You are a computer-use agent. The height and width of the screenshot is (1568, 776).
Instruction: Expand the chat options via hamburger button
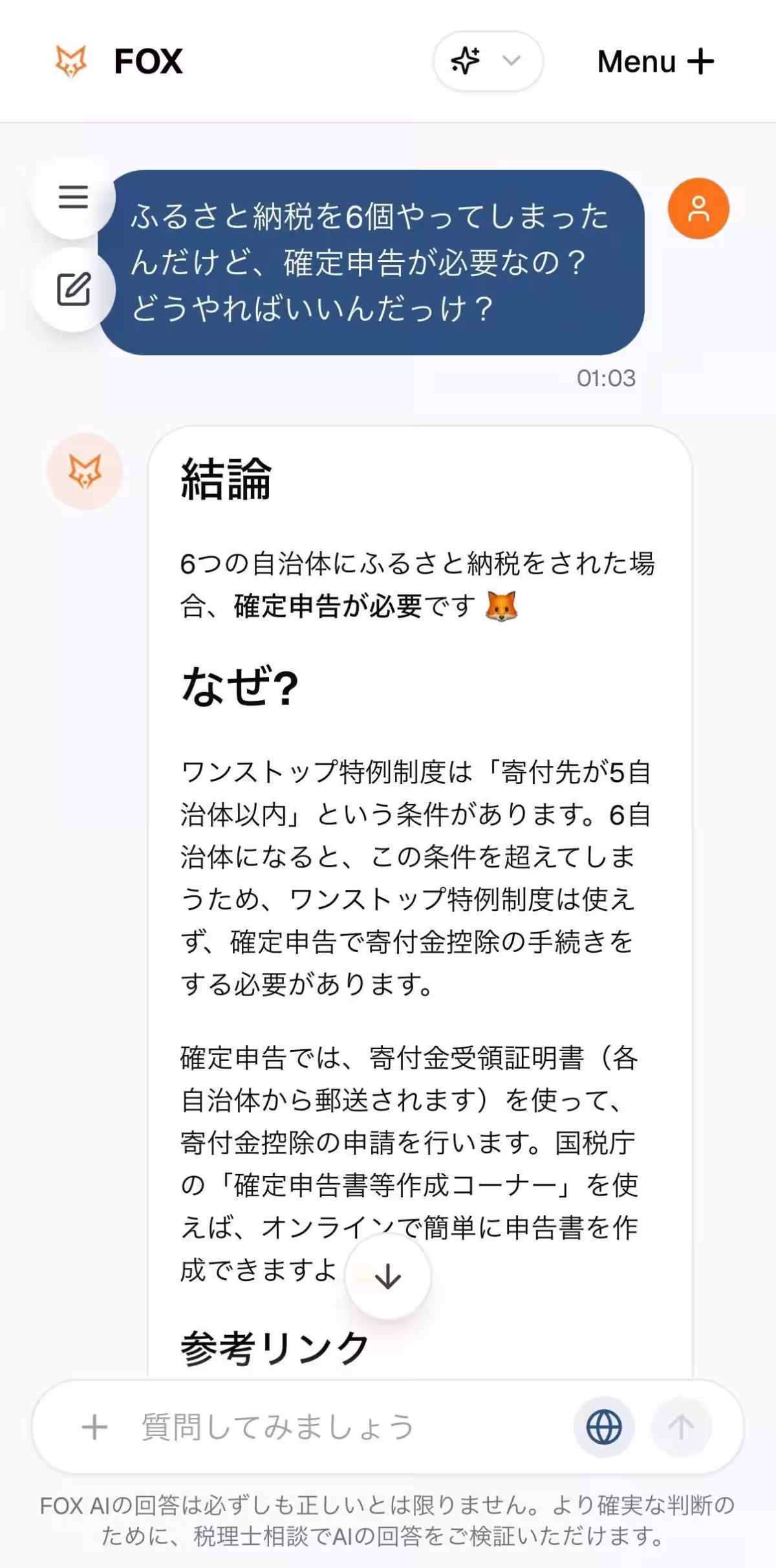point(74,197)
